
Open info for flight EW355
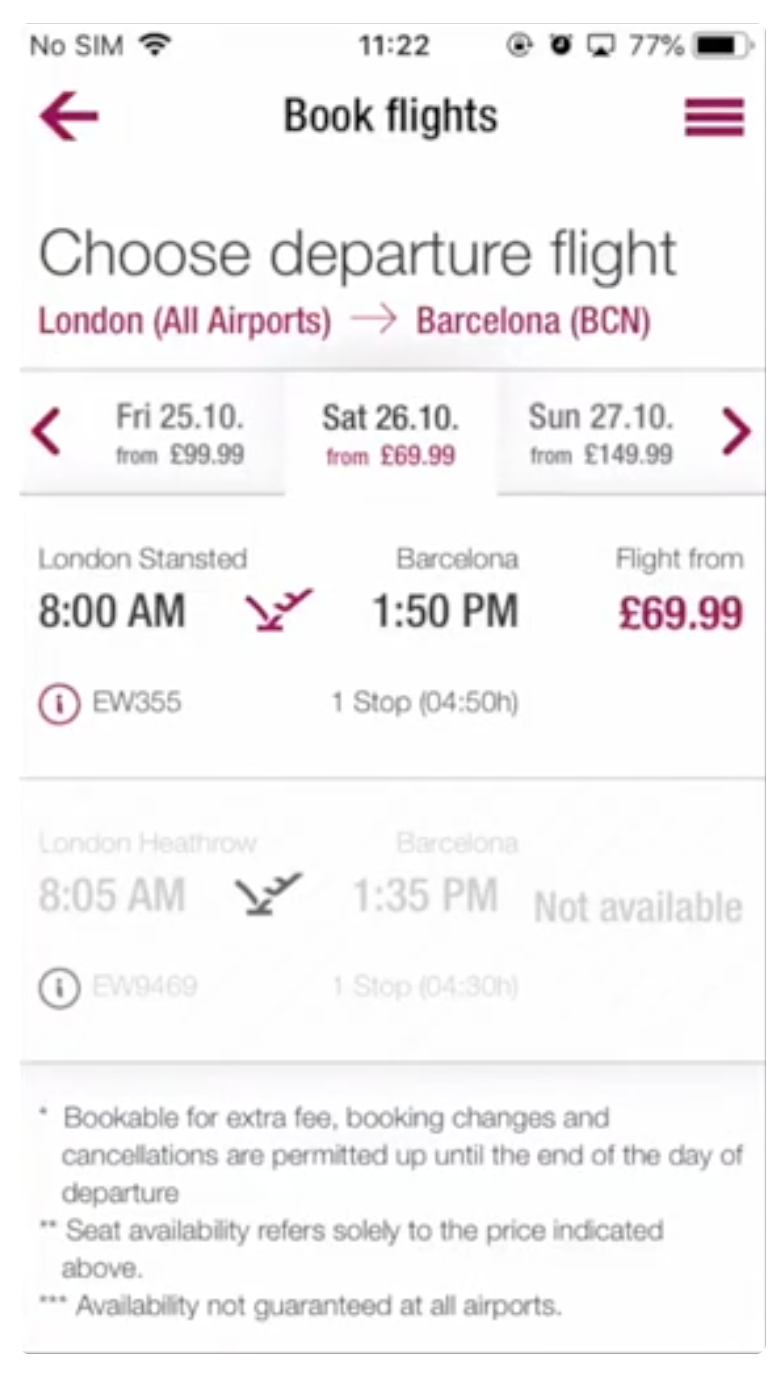58,704
